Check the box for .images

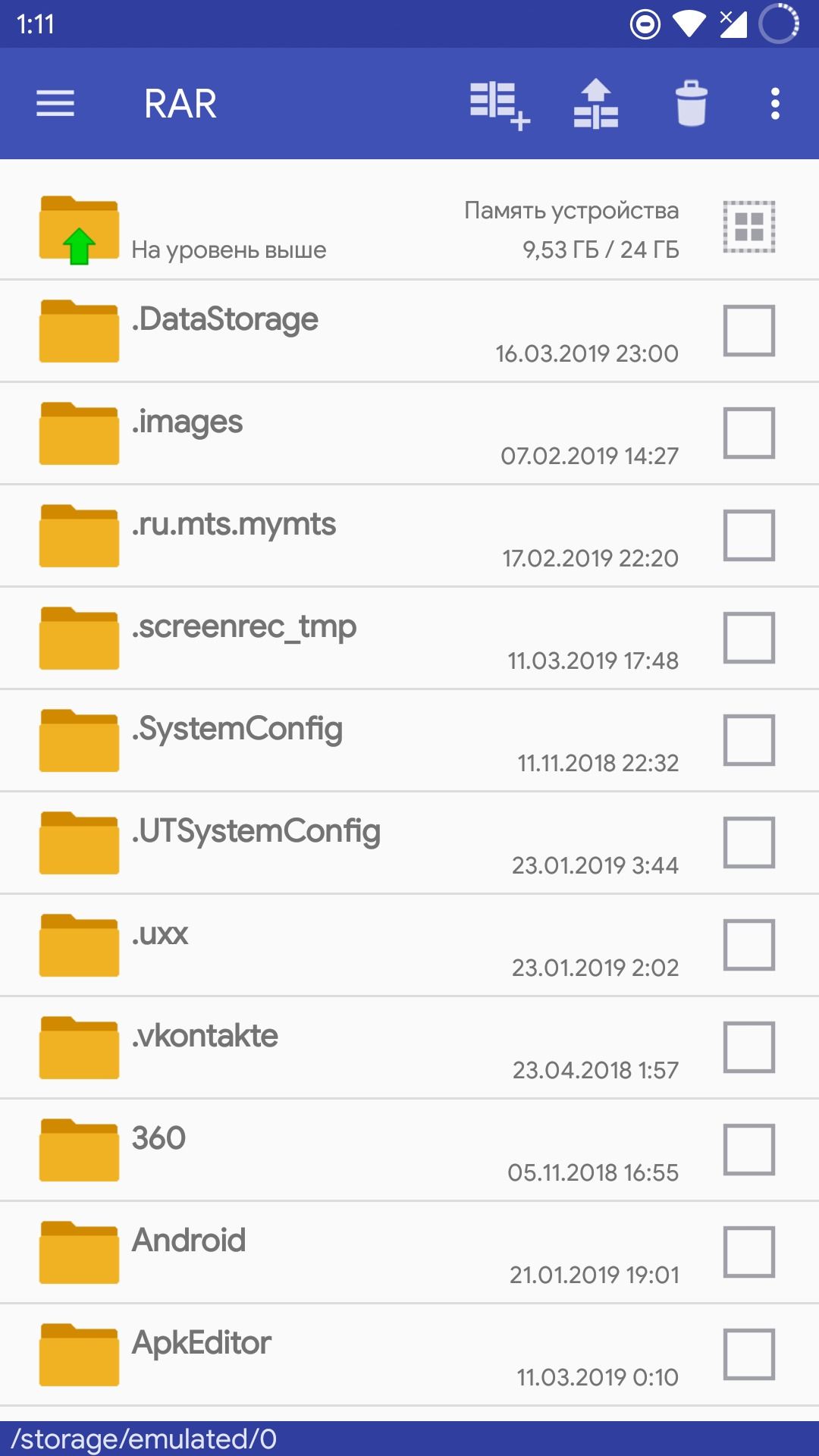coord(748,433)
